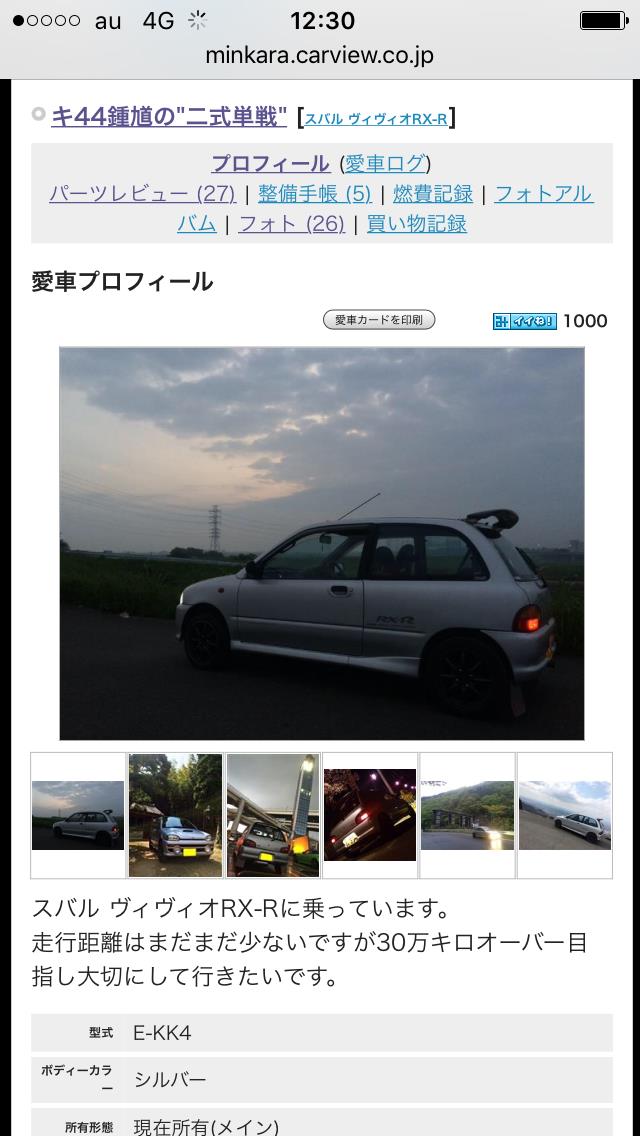Open the large silver Vivio photo
The width and height of the screenshot is (640, 1136).
tap(321, 543)
